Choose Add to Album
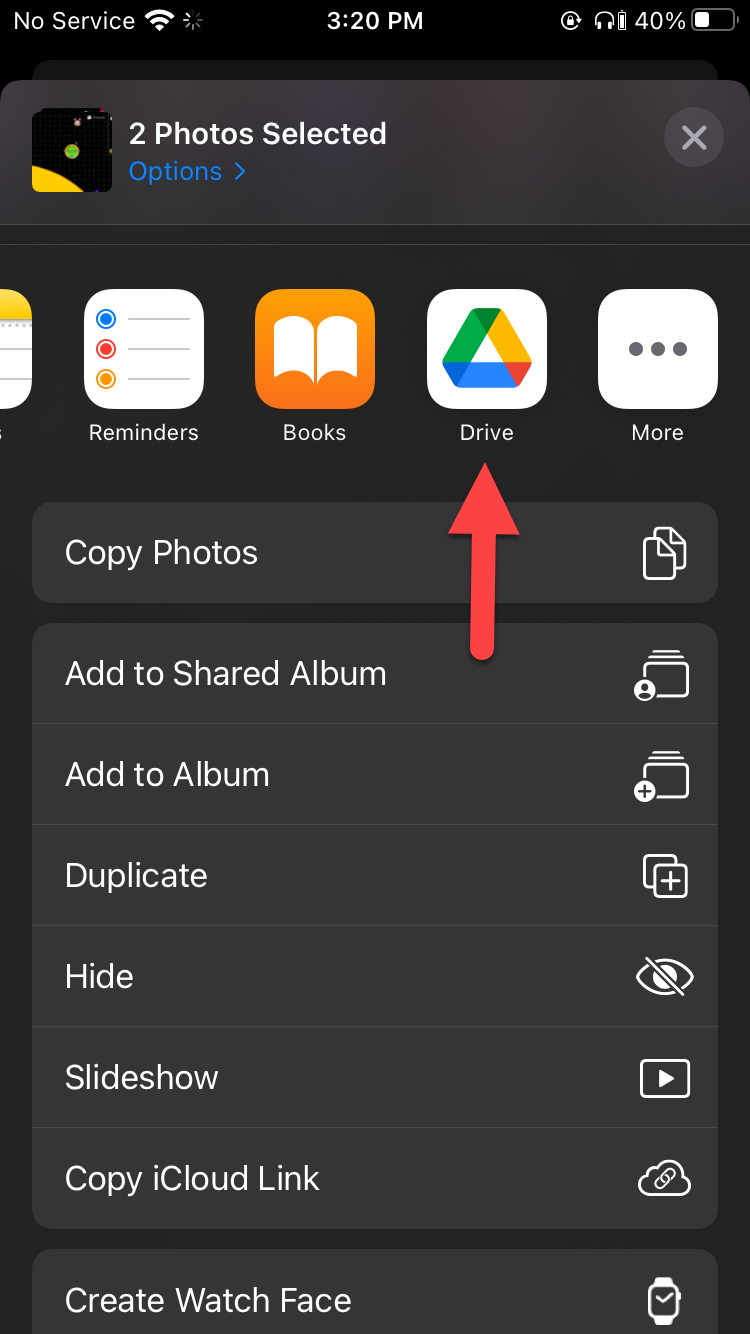750x1334 pixels. pos(375,775)
